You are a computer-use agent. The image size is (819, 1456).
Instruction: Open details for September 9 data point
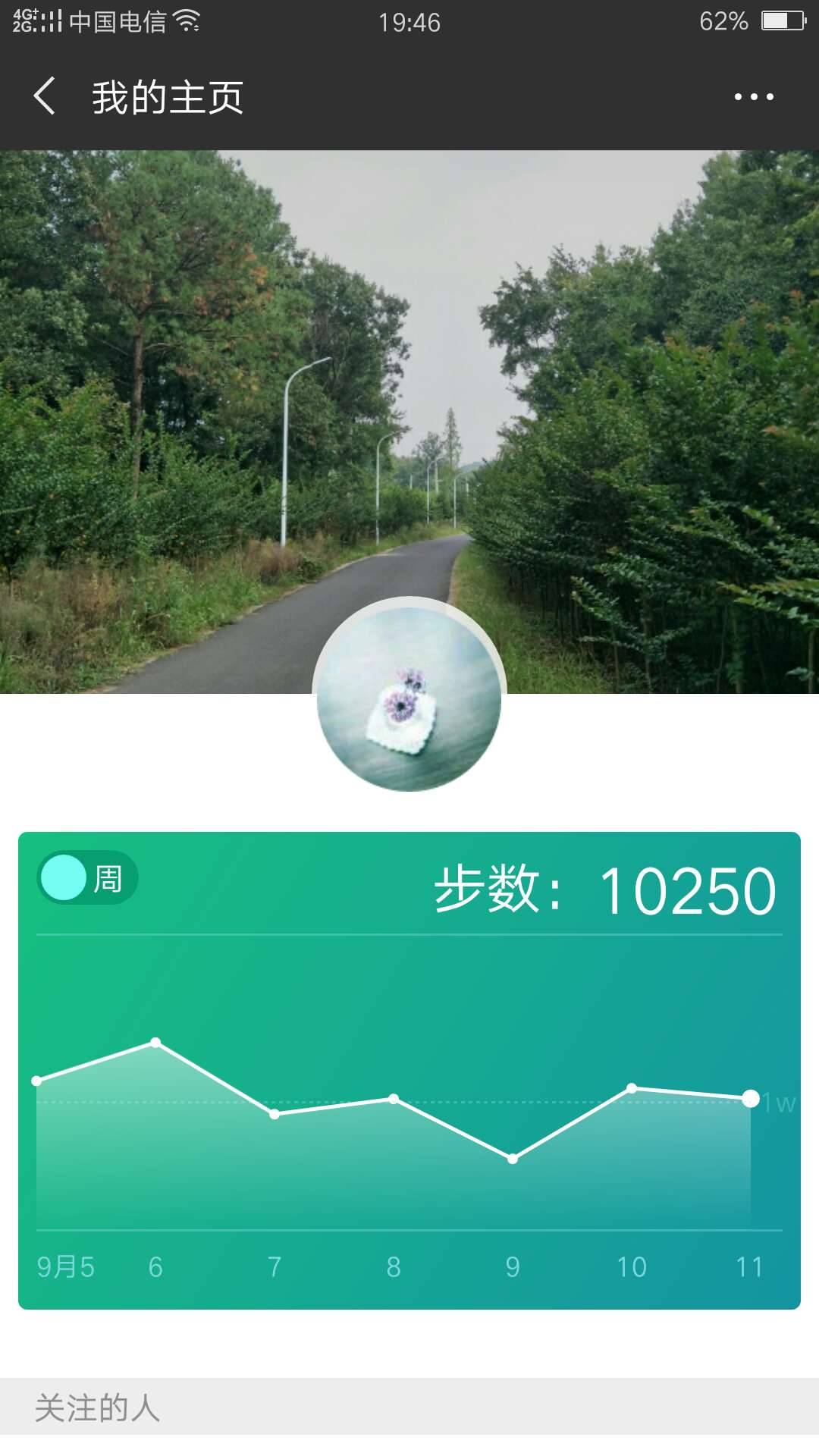[x=512, y=1156]
